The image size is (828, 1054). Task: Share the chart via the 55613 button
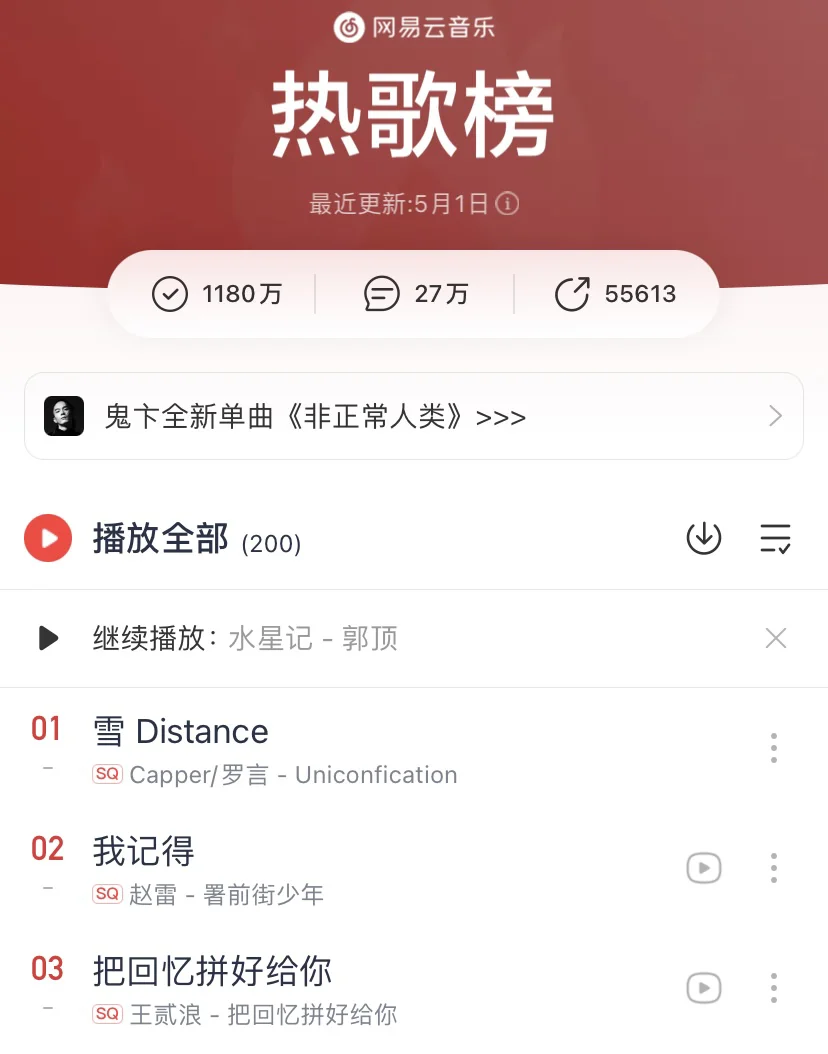point(615,294)
